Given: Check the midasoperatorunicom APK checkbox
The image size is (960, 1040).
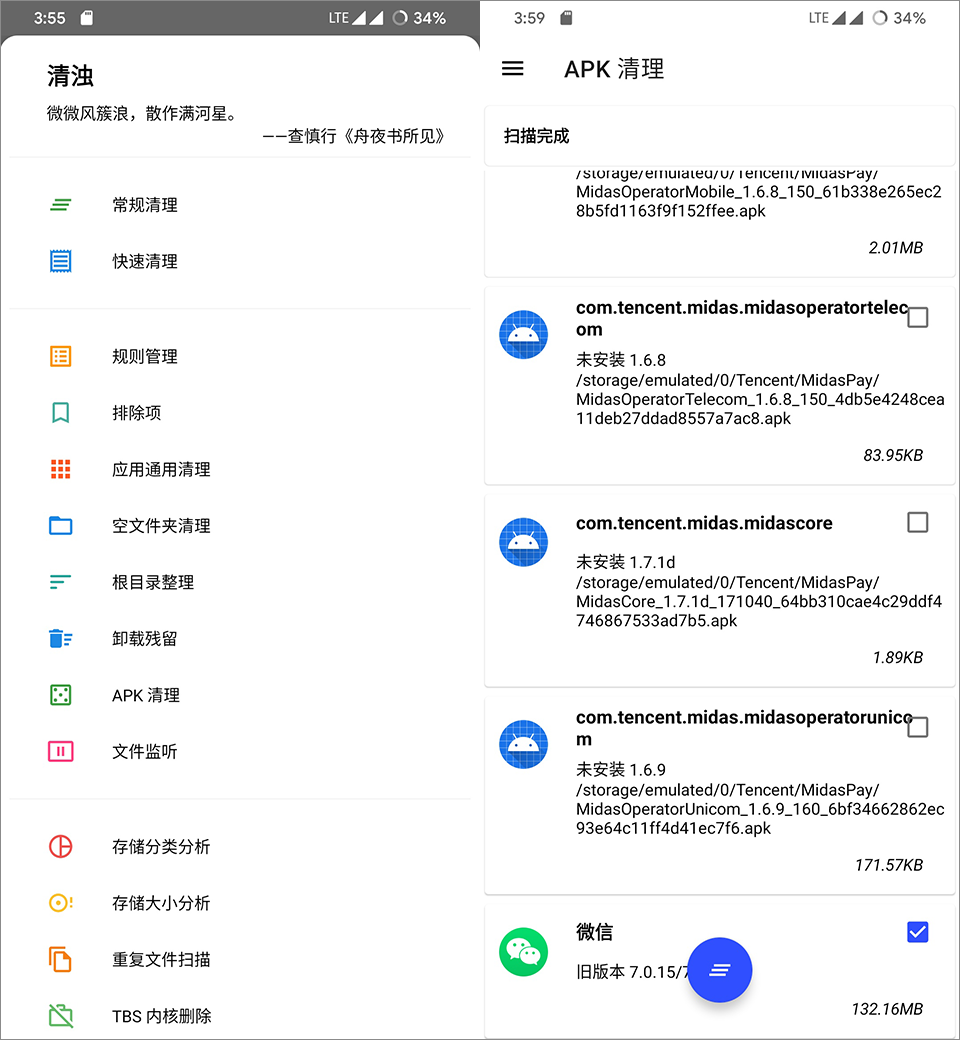Looking at the screenshot, I should click(x=918, y=727).
